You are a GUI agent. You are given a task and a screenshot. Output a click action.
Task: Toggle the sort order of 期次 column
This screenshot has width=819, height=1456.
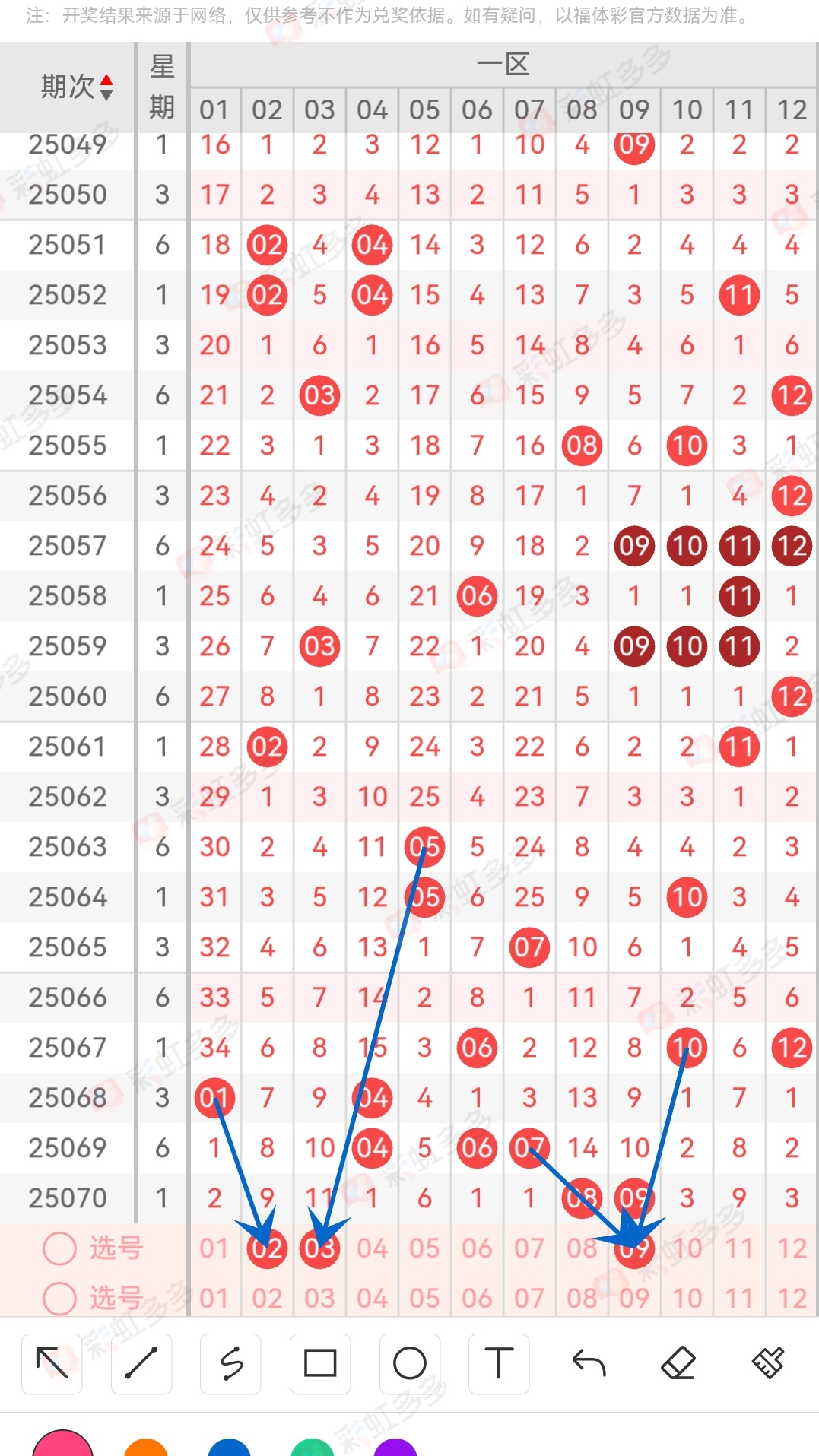pyautogui.click(x=106, y=87)
